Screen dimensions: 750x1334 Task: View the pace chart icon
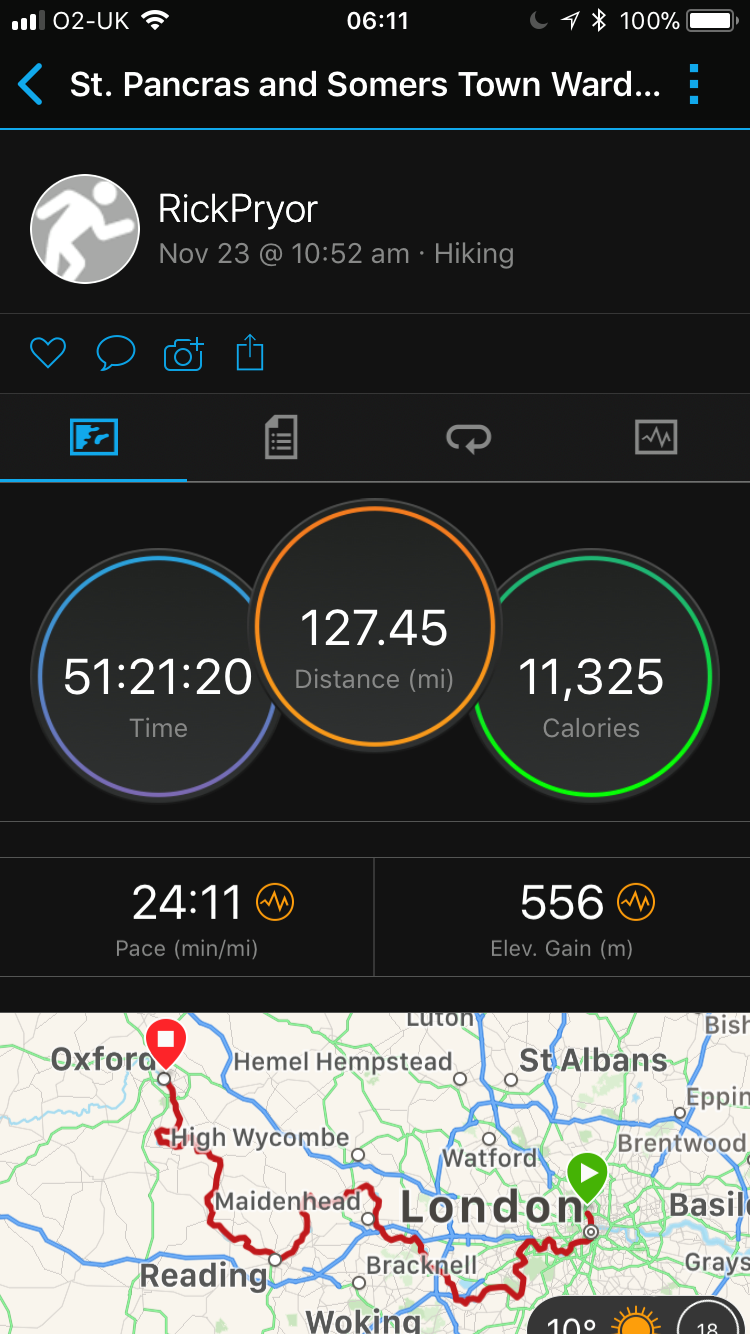pos(275,903)
